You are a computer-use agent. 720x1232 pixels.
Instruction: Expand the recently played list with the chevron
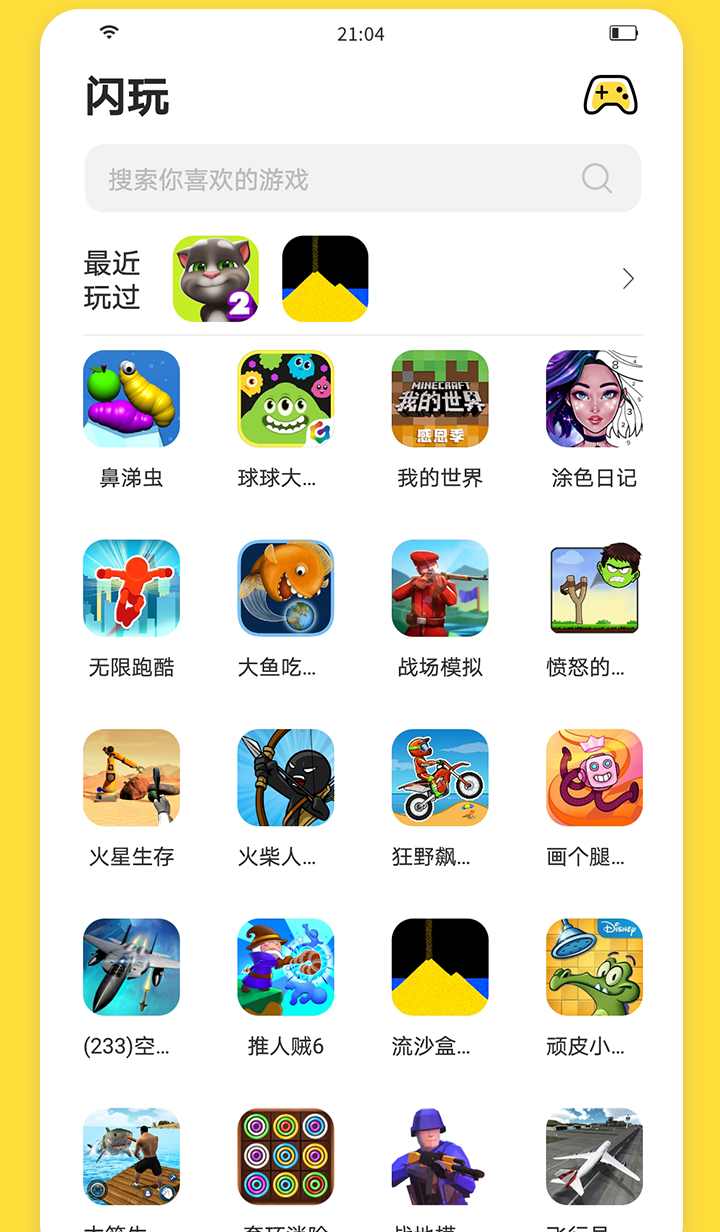(x=628, y=279)
